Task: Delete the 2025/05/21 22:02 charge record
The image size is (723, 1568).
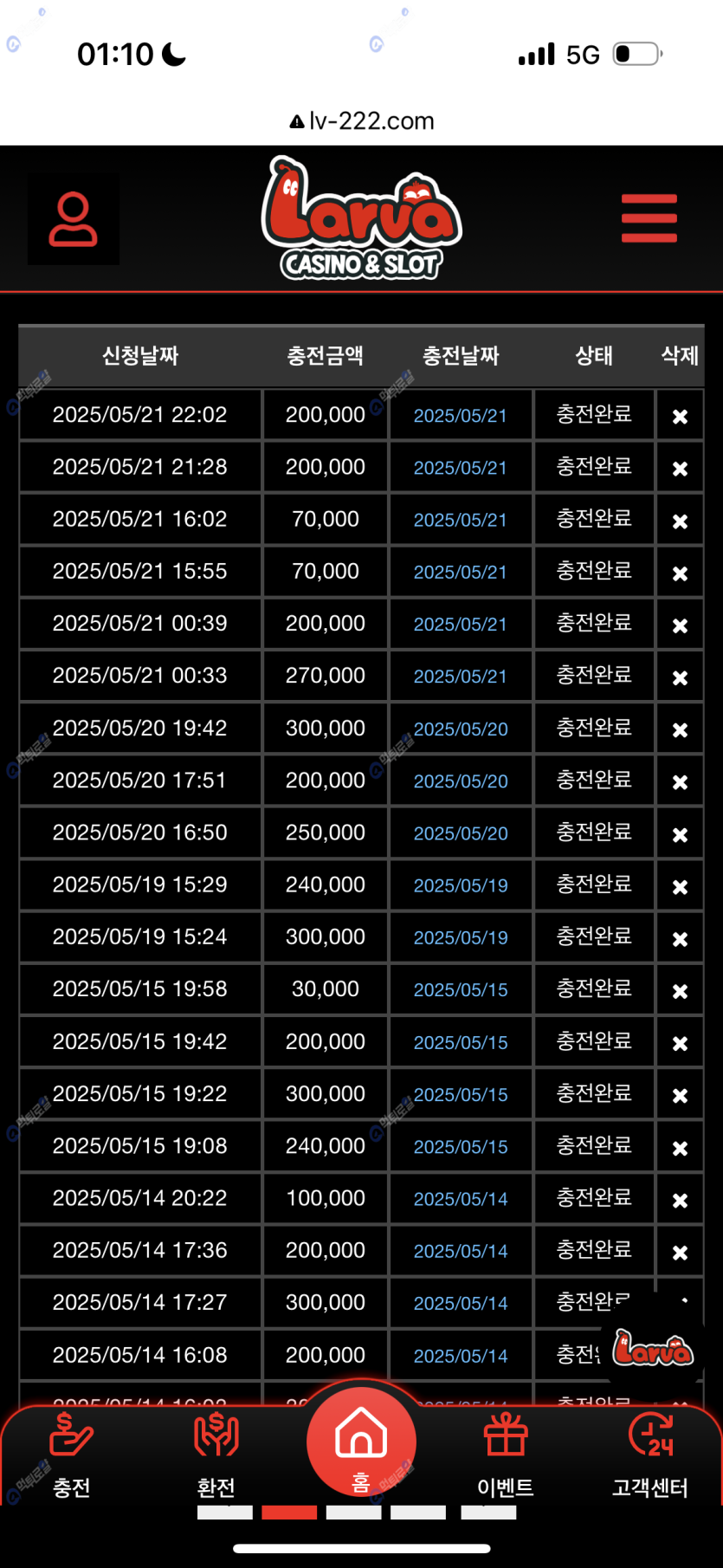Action: 680,417
